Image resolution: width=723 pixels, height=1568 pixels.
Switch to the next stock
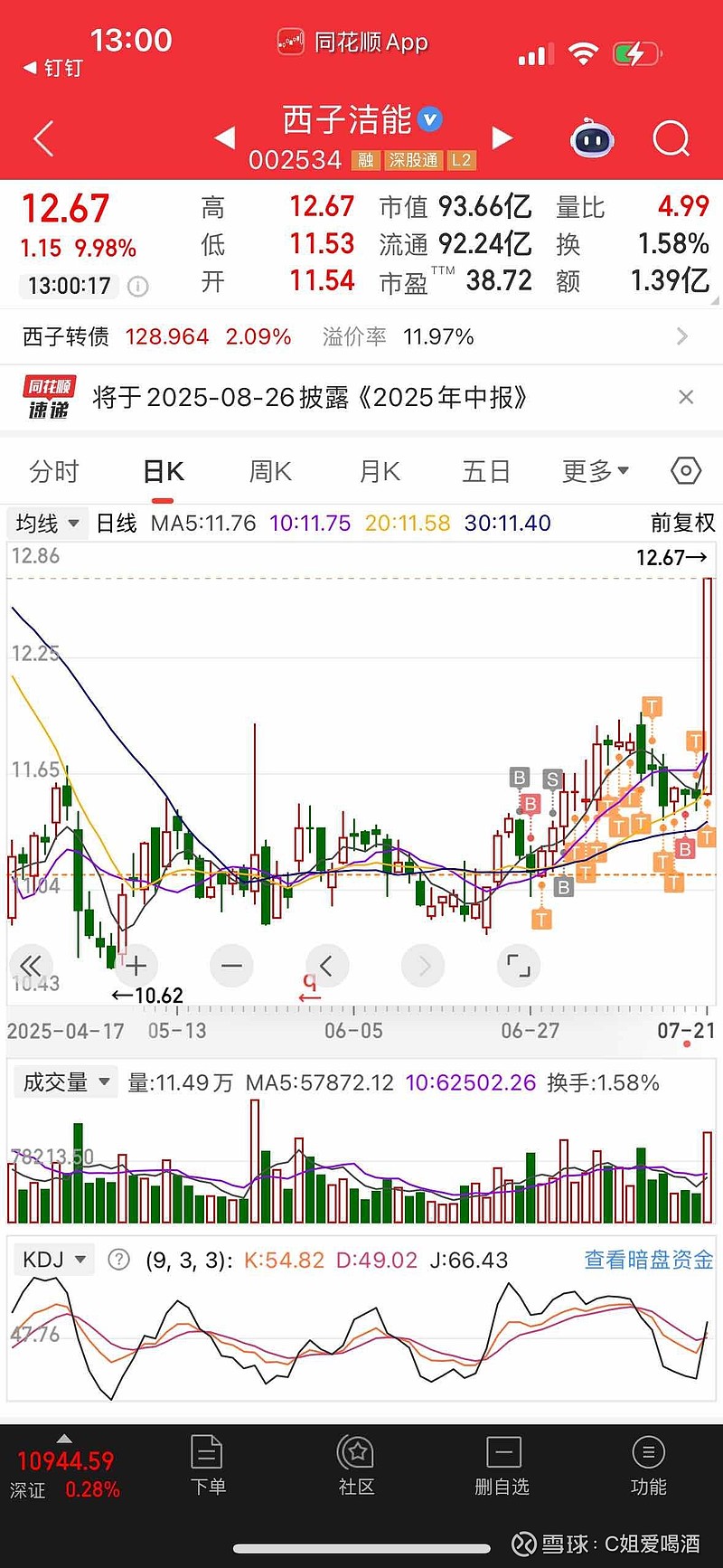click(502, 138)
